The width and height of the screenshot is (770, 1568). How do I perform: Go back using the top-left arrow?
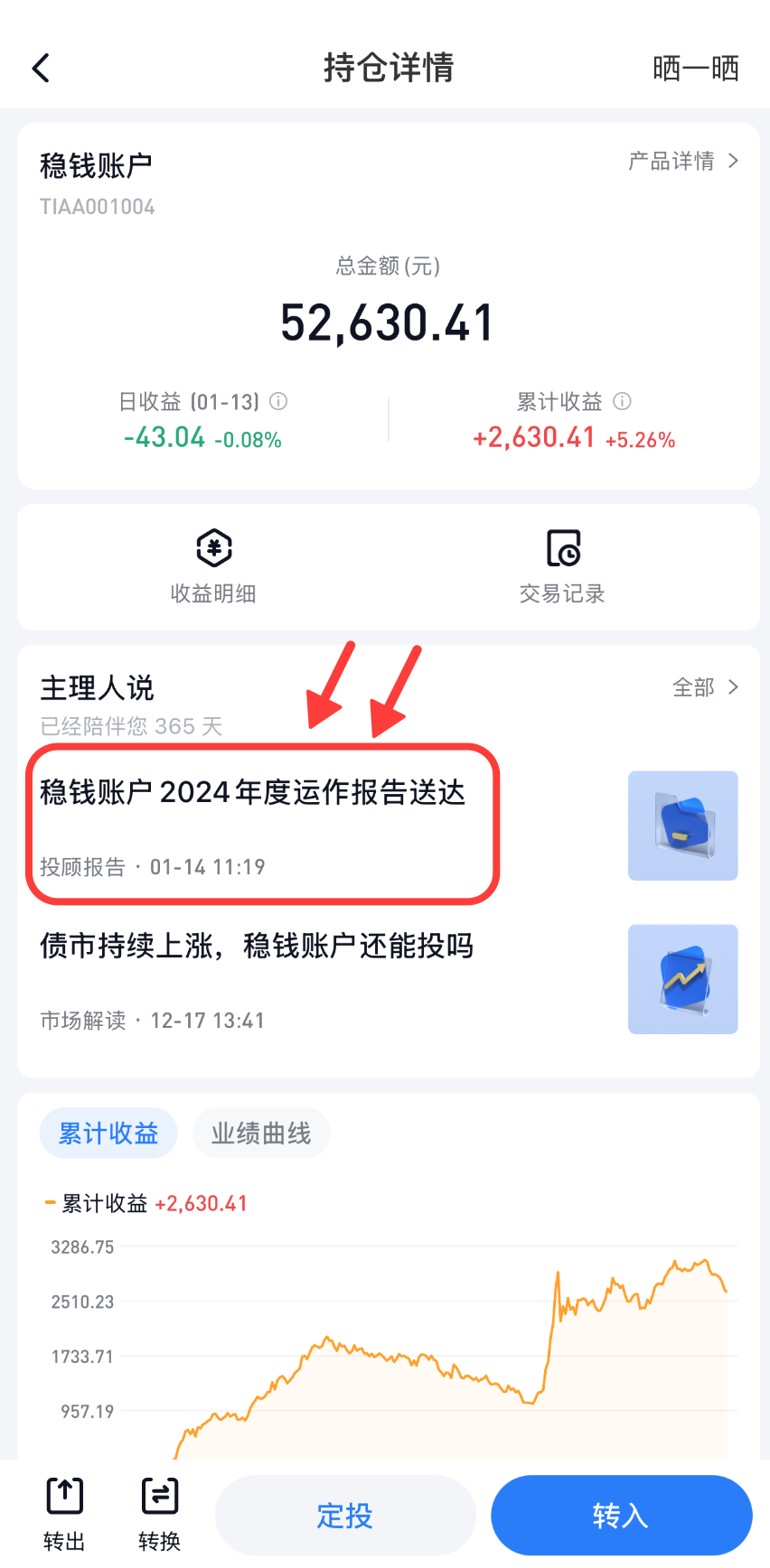pos(41,68)
